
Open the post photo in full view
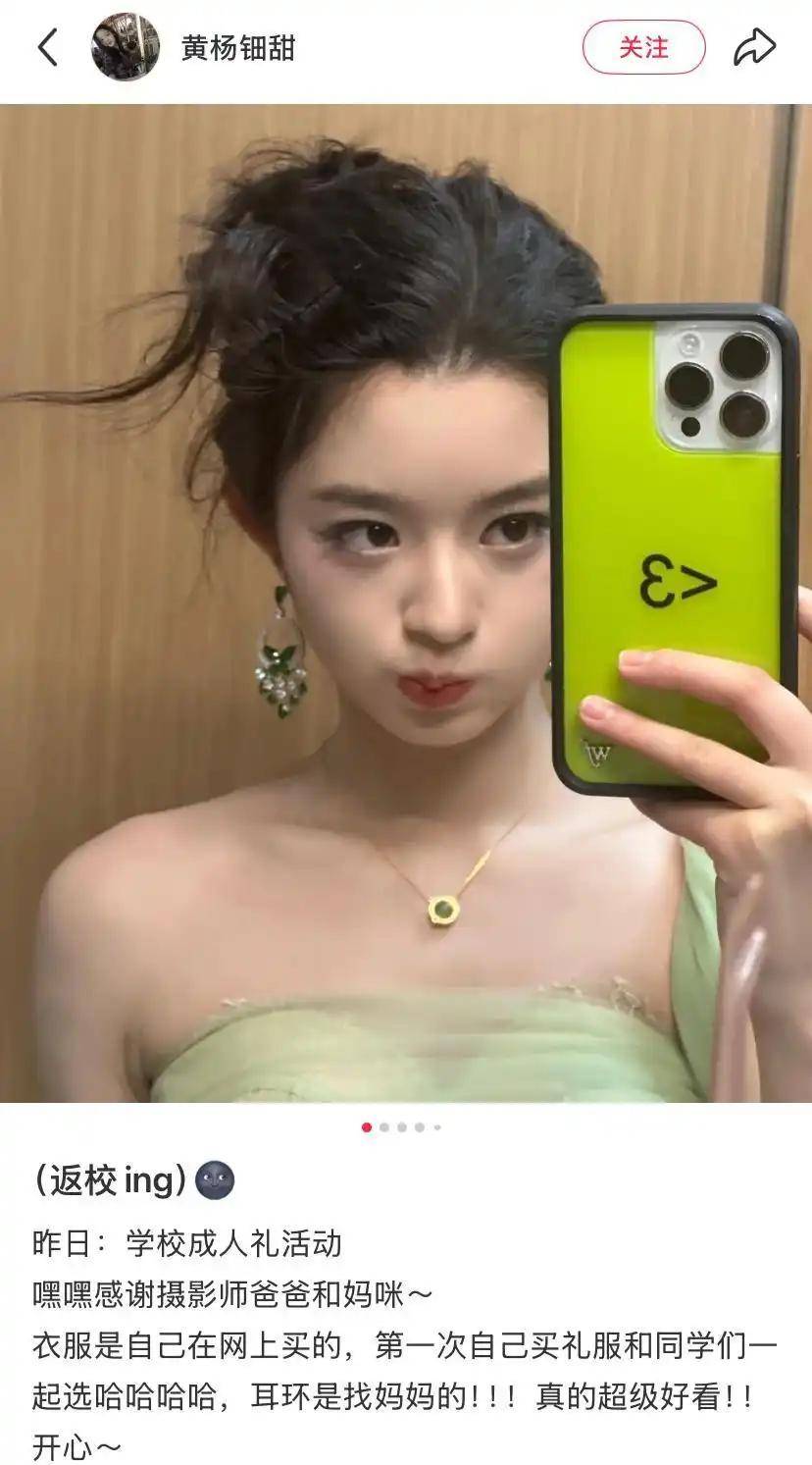coord(406,602)
